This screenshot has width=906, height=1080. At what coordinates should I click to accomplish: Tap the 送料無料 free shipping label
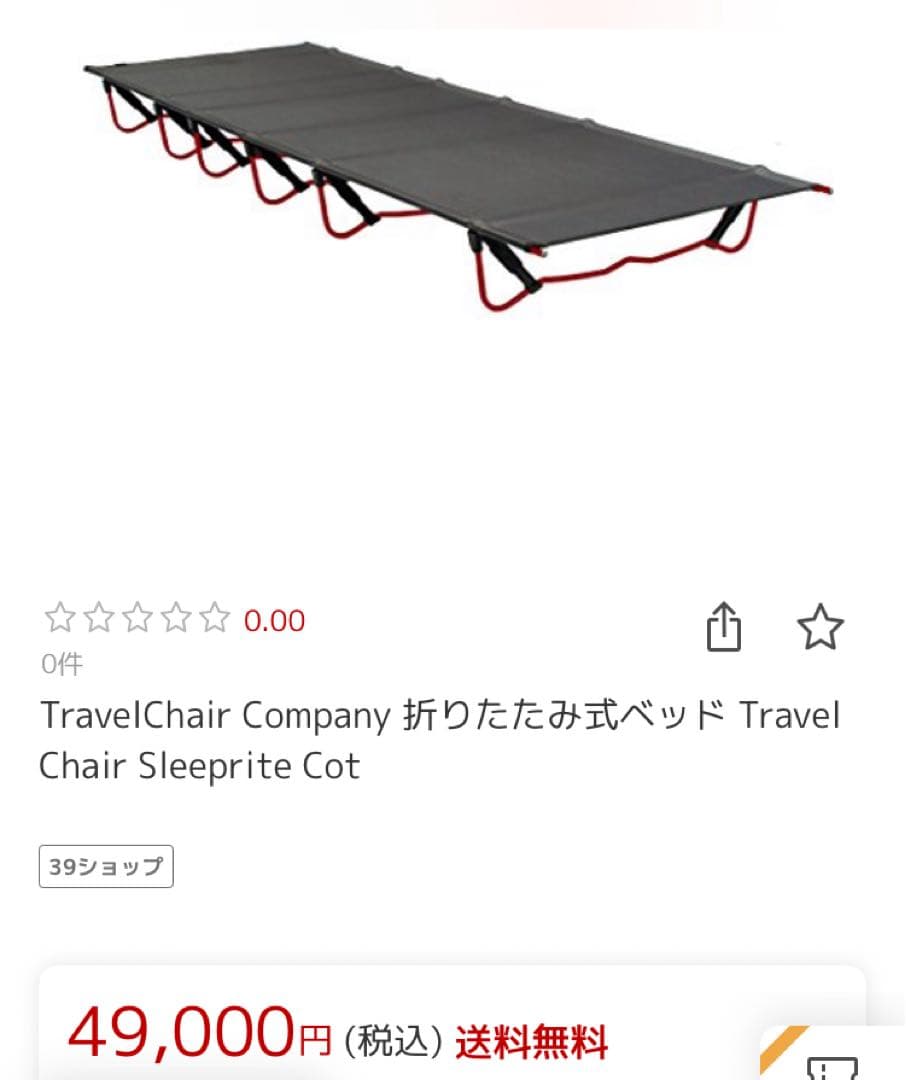[532, 1042]
